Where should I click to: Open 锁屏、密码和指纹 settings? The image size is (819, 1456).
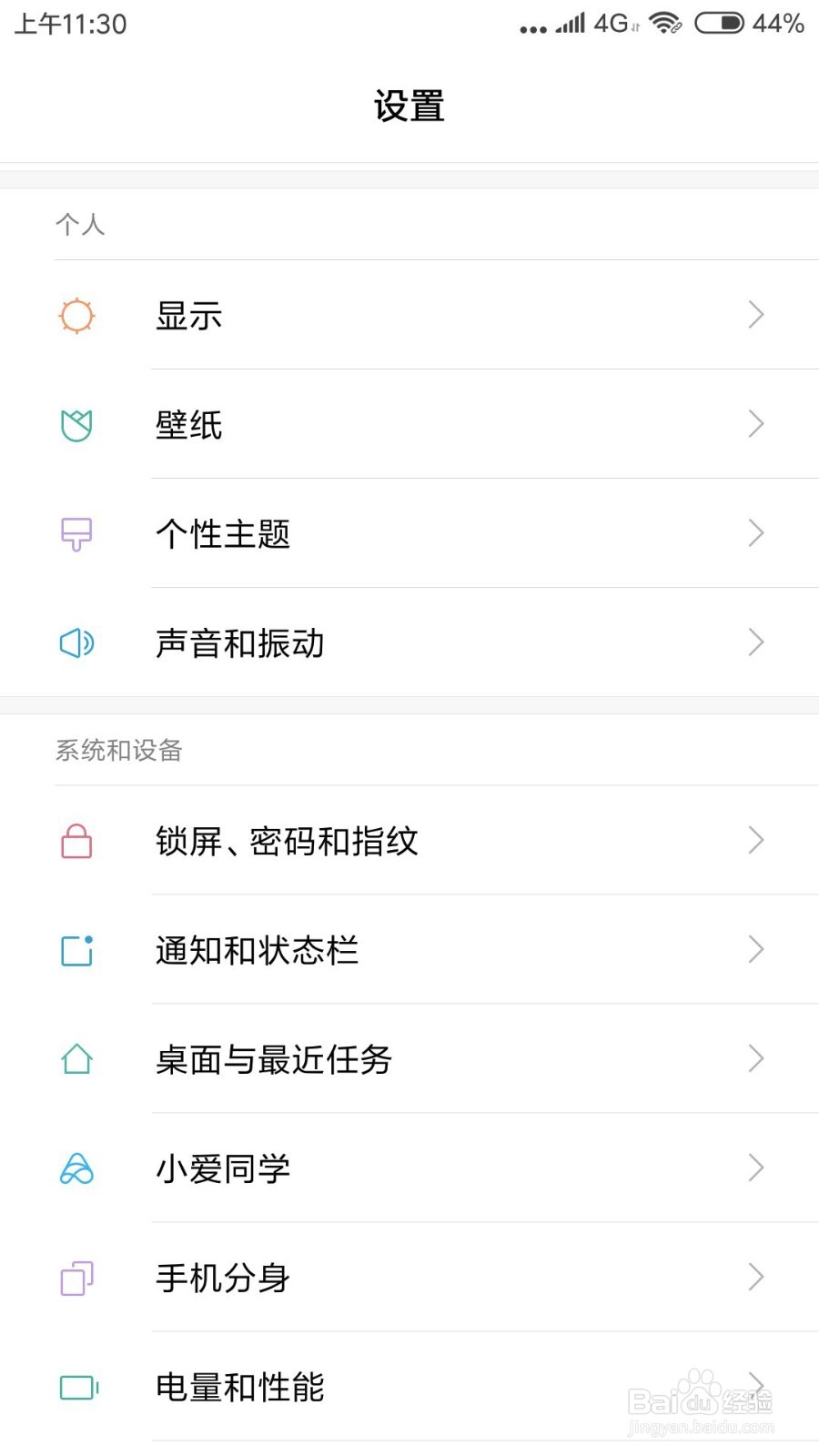pos(409,841)
